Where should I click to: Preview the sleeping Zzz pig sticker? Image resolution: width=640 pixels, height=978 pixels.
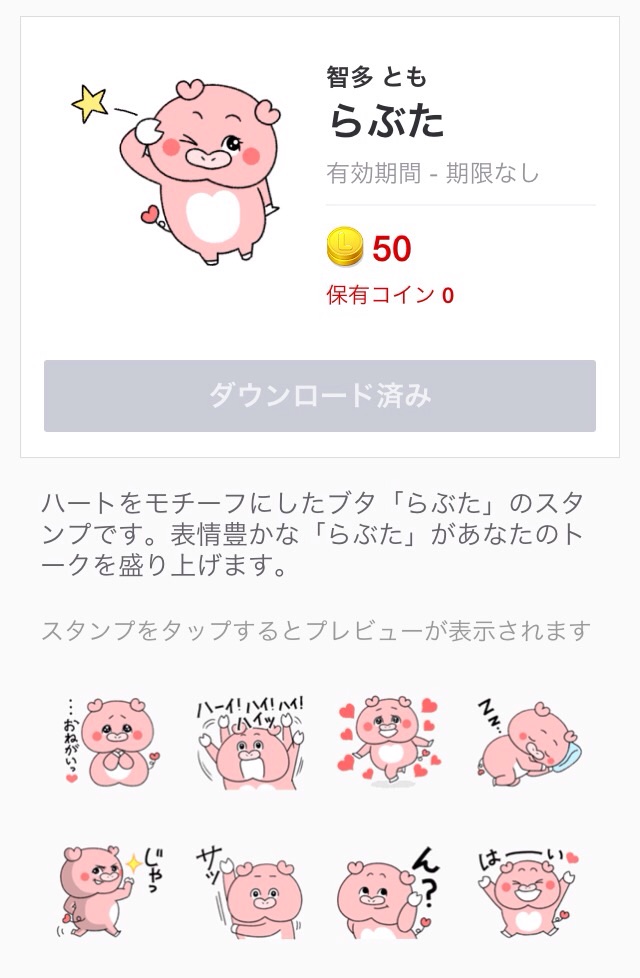click(x=529, y=742)
